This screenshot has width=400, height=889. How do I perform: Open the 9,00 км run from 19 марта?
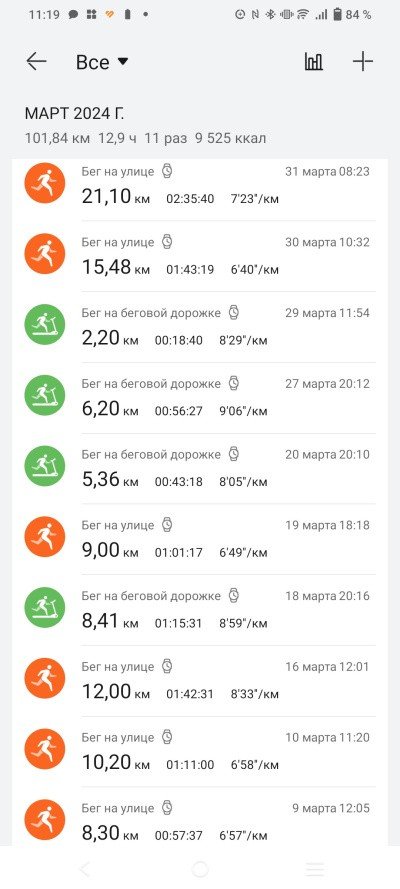200,539
